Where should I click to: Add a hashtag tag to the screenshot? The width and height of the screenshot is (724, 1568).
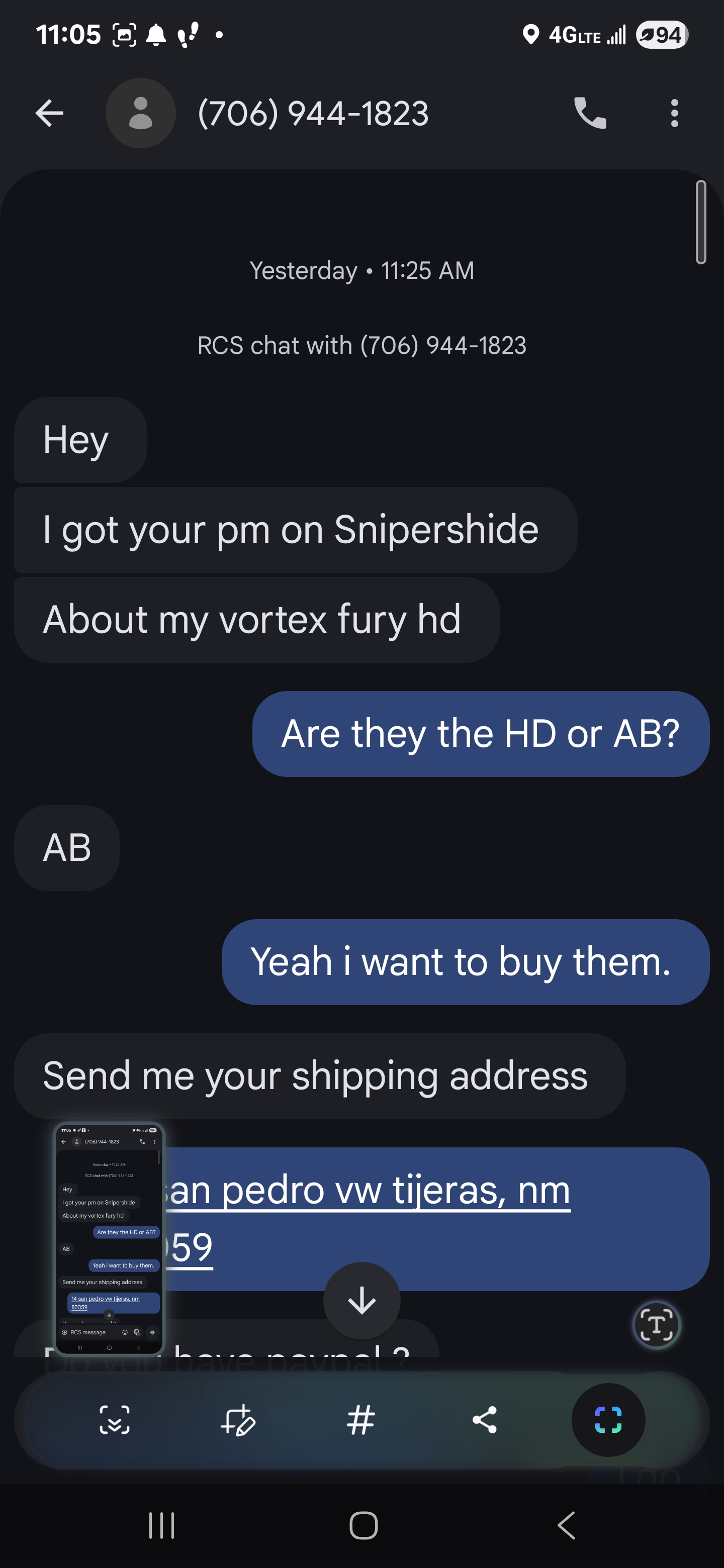point(360,1420)
